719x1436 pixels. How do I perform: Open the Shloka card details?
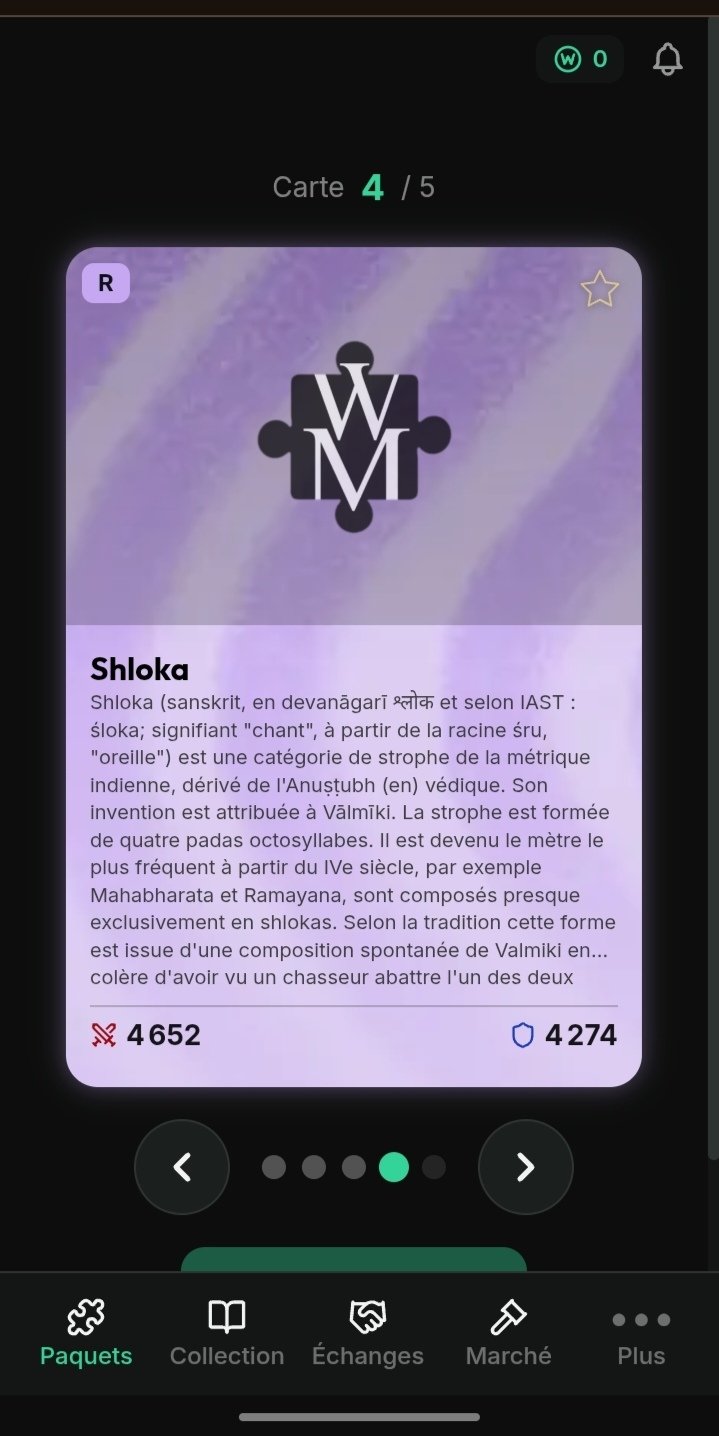tap(354, 667)
